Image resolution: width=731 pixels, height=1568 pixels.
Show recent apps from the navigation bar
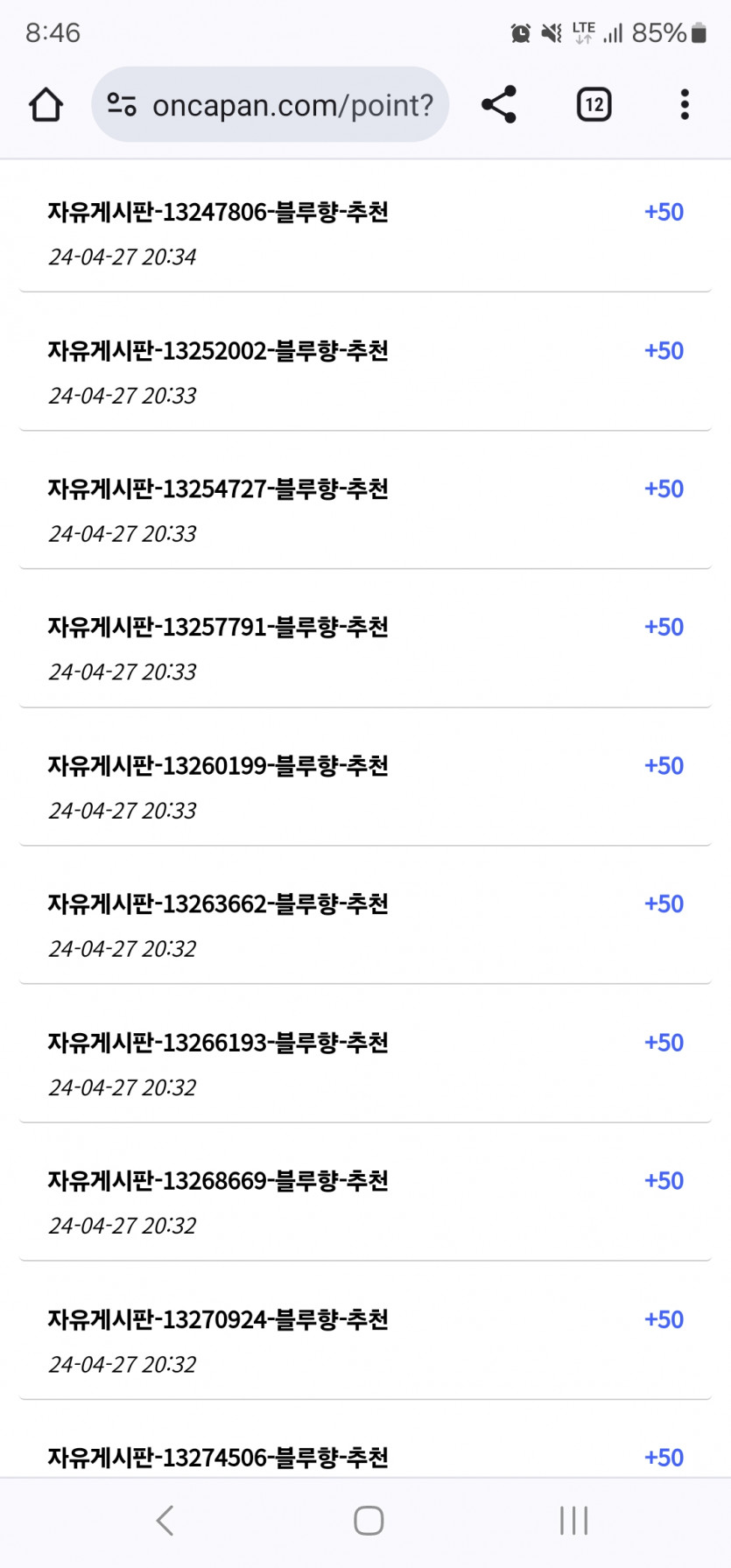[573, 1521]
